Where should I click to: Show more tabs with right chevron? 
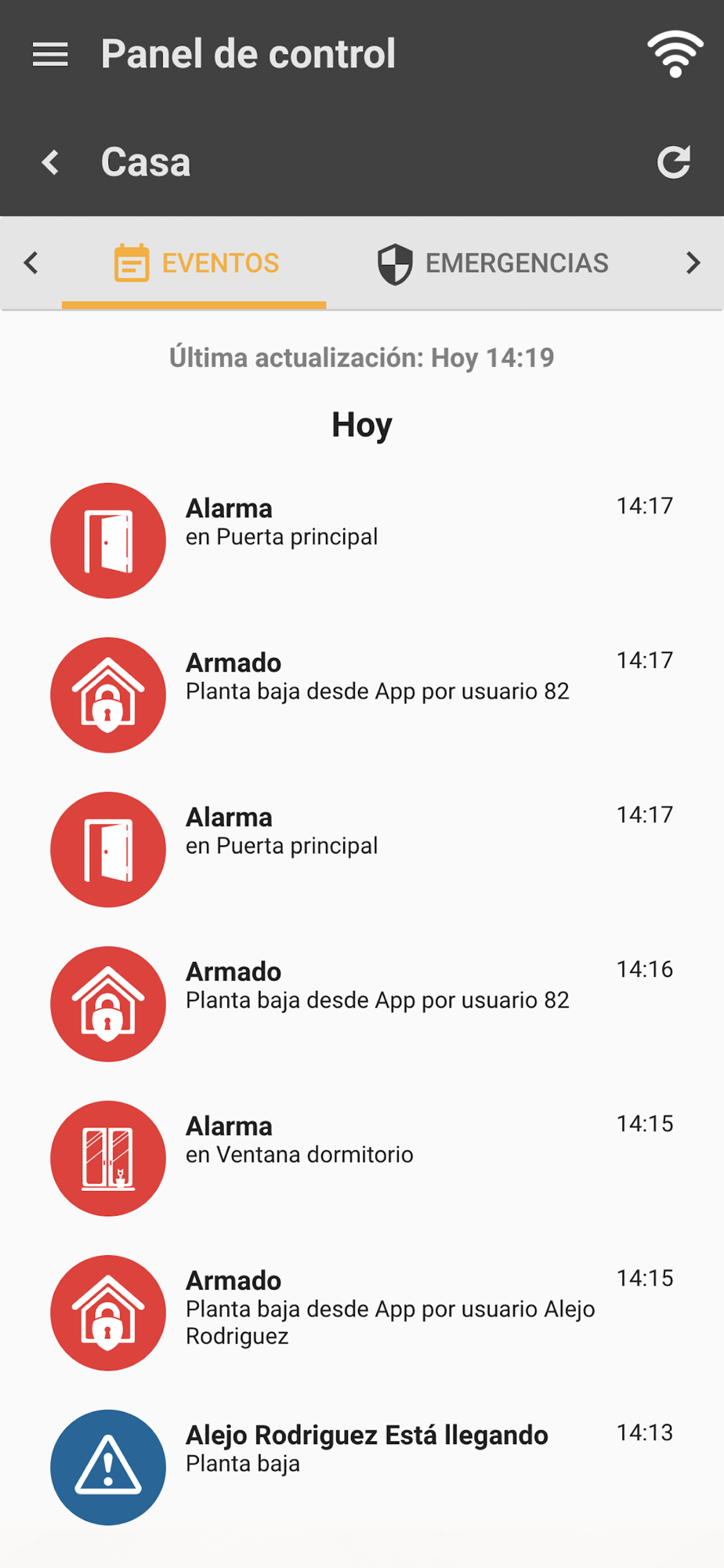click(x=693, y=263)
